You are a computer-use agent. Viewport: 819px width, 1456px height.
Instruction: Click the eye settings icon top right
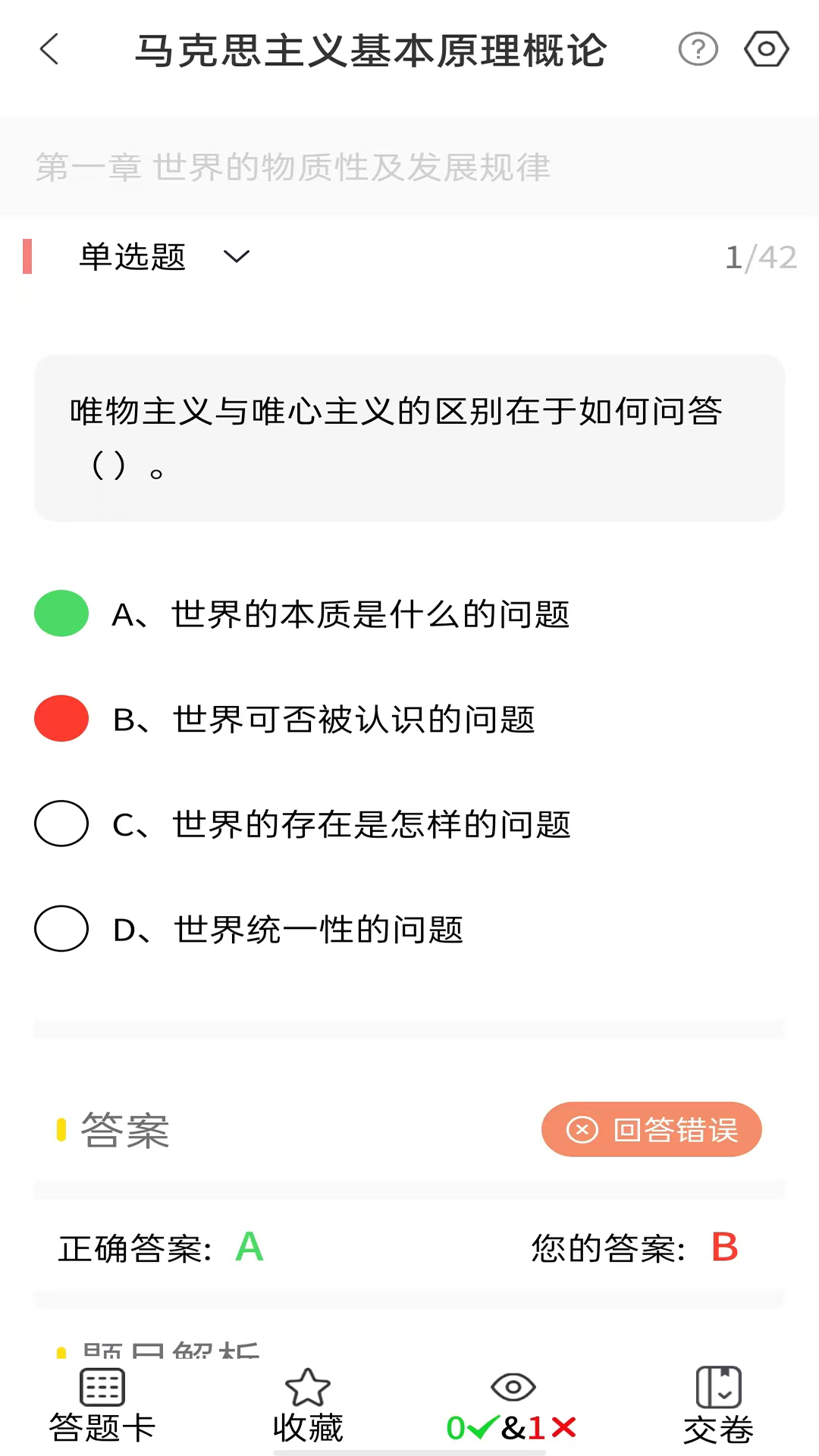[767, 49]
